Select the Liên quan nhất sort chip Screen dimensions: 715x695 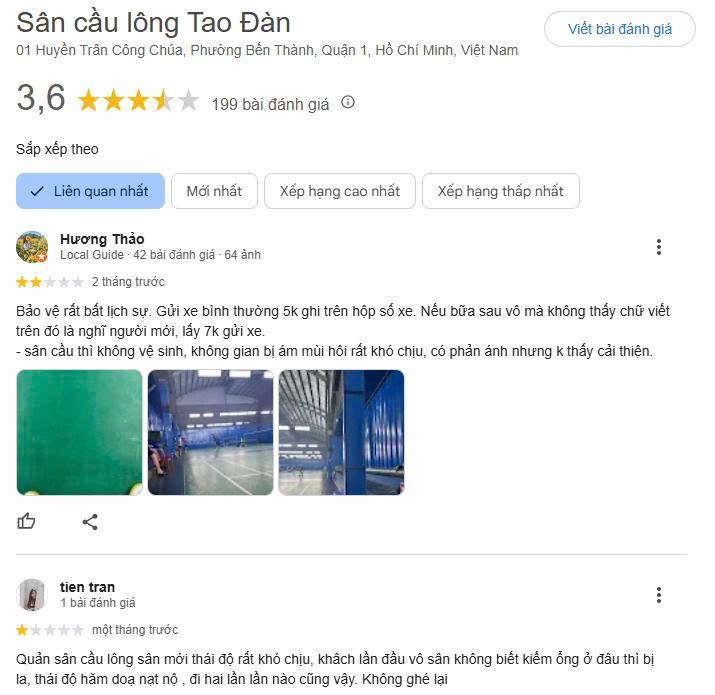90,191
